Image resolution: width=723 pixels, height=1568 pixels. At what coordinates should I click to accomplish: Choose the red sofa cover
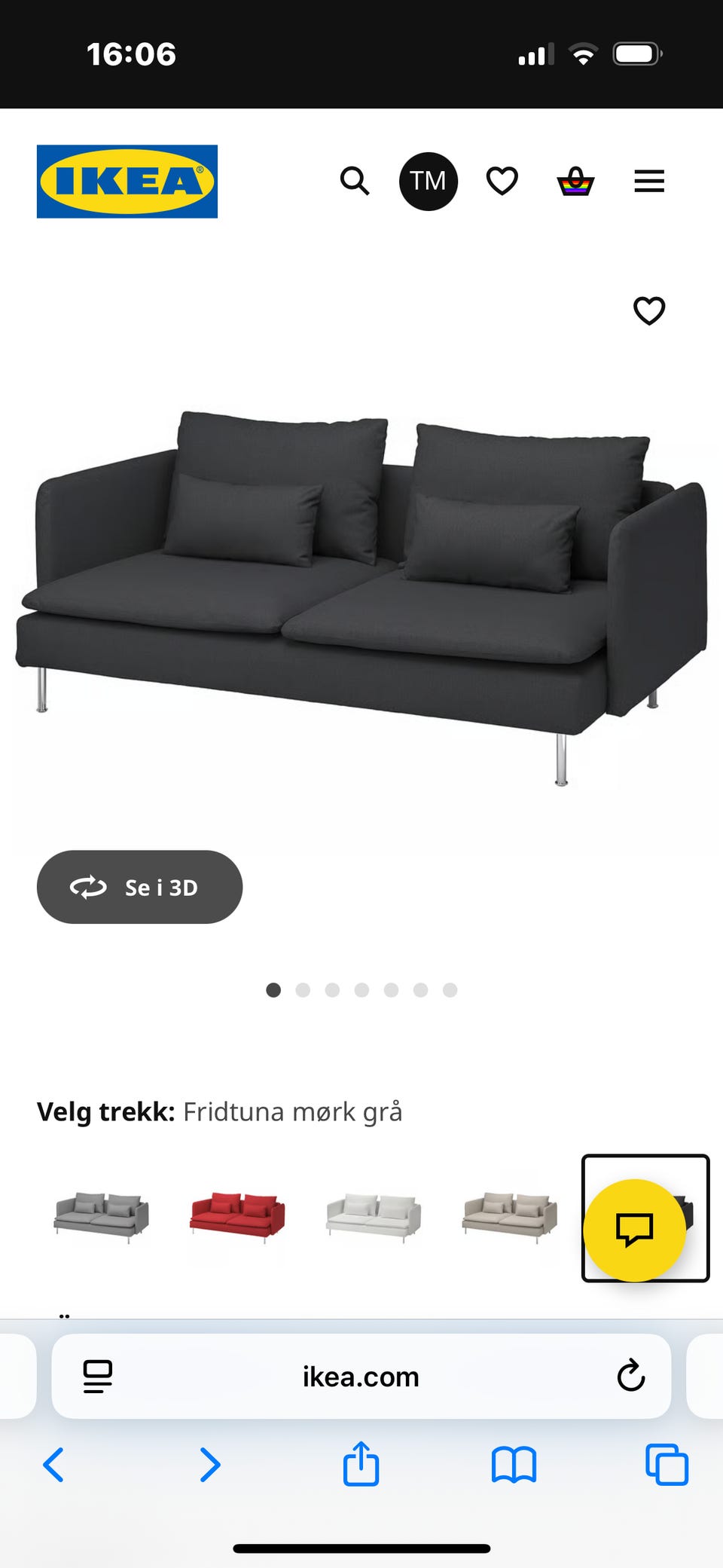click(x=237, y=1216)
